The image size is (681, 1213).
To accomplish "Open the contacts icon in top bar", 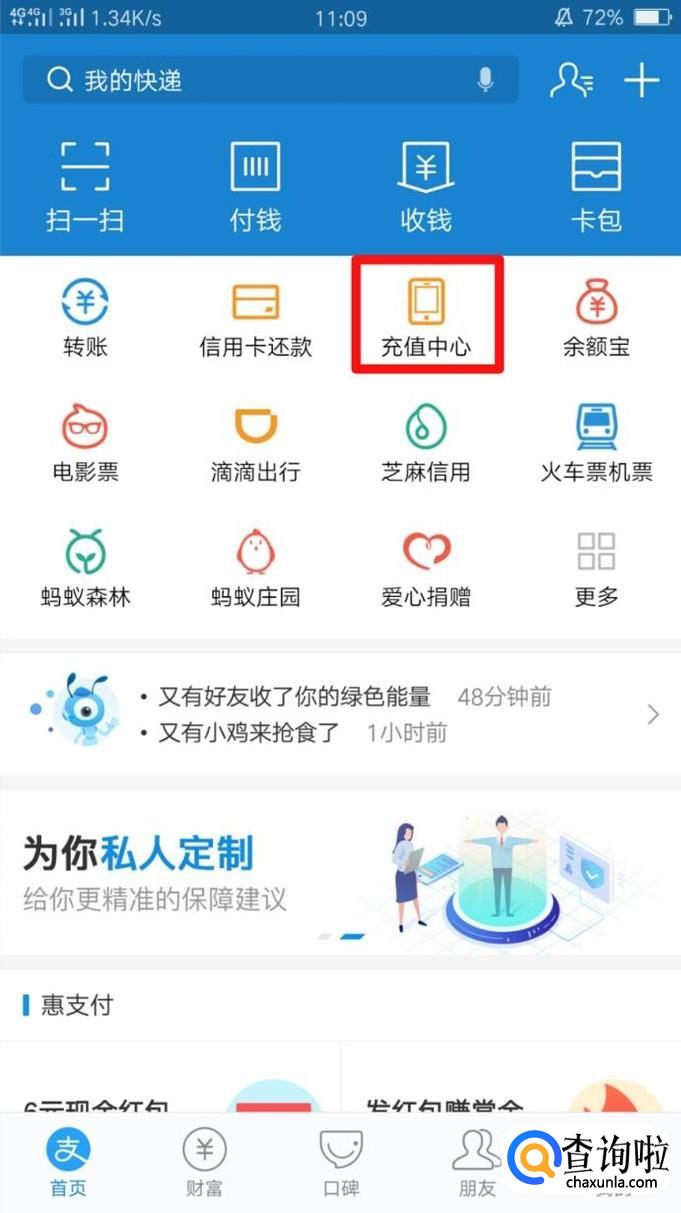I will 571,80.
